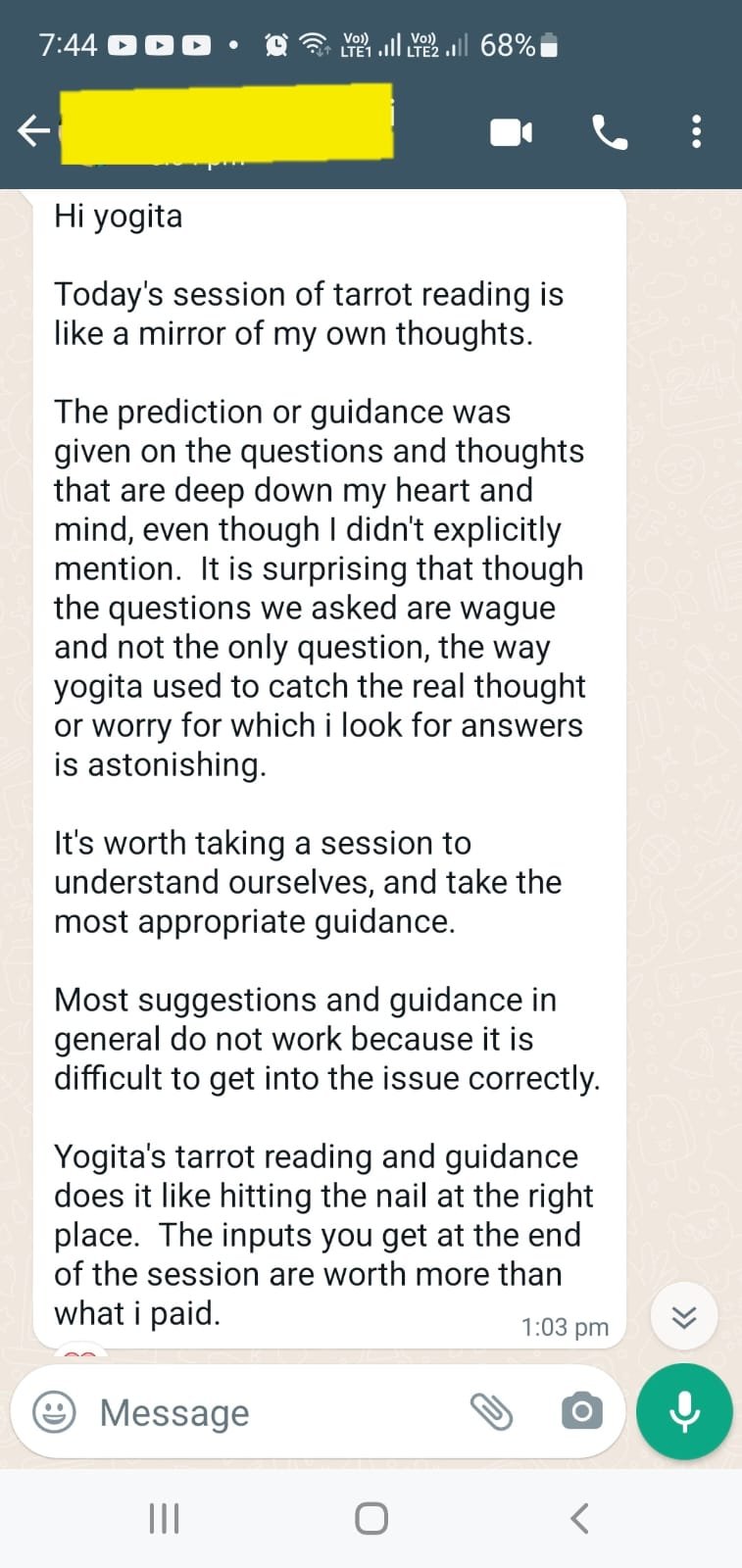Image resolution: width=742 pixels, height=1568 pixels.
Task: Start a voice call
Action: point(610,131)
